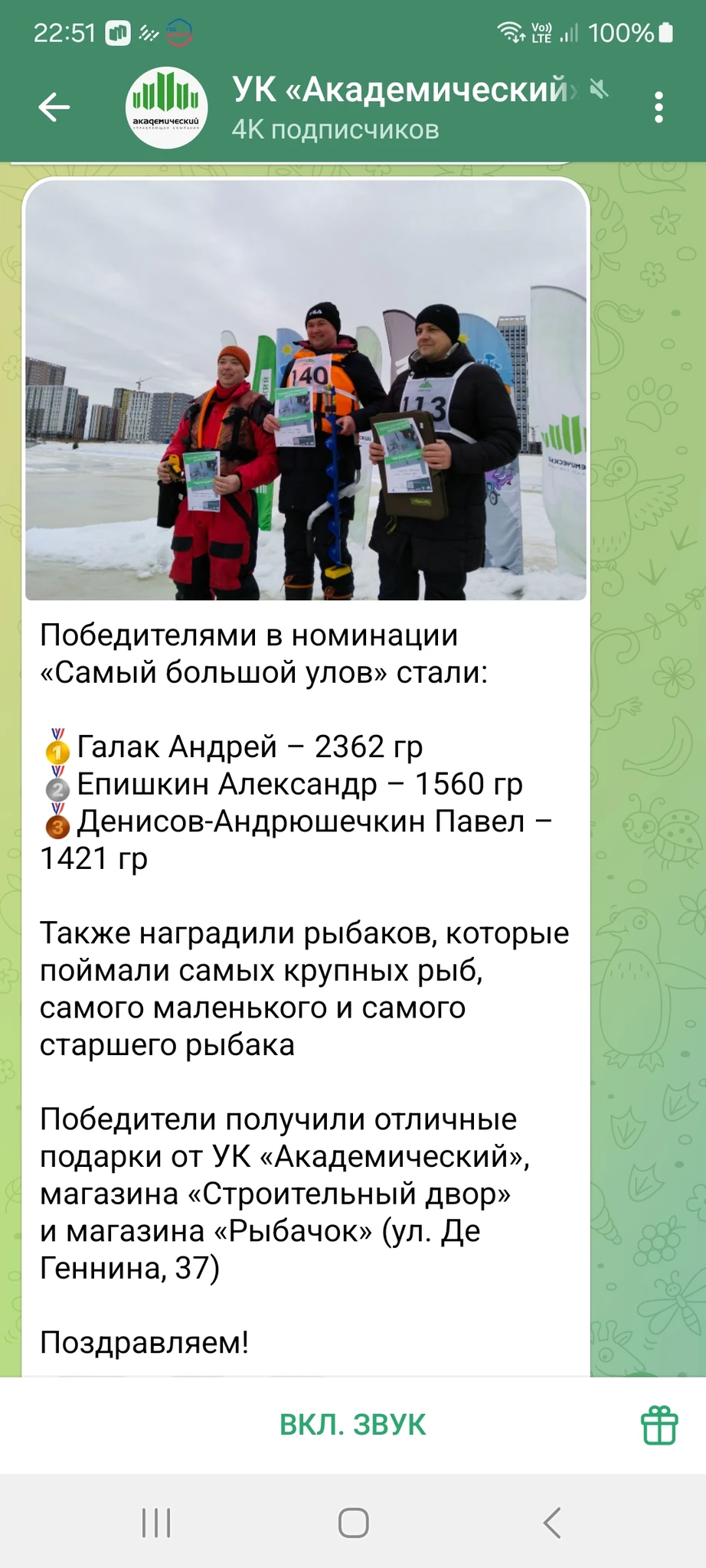Unmute channel with ВКЛ. ЗВУК
This screenshot has width=706, height=1568.
[x=352, y=1425]
